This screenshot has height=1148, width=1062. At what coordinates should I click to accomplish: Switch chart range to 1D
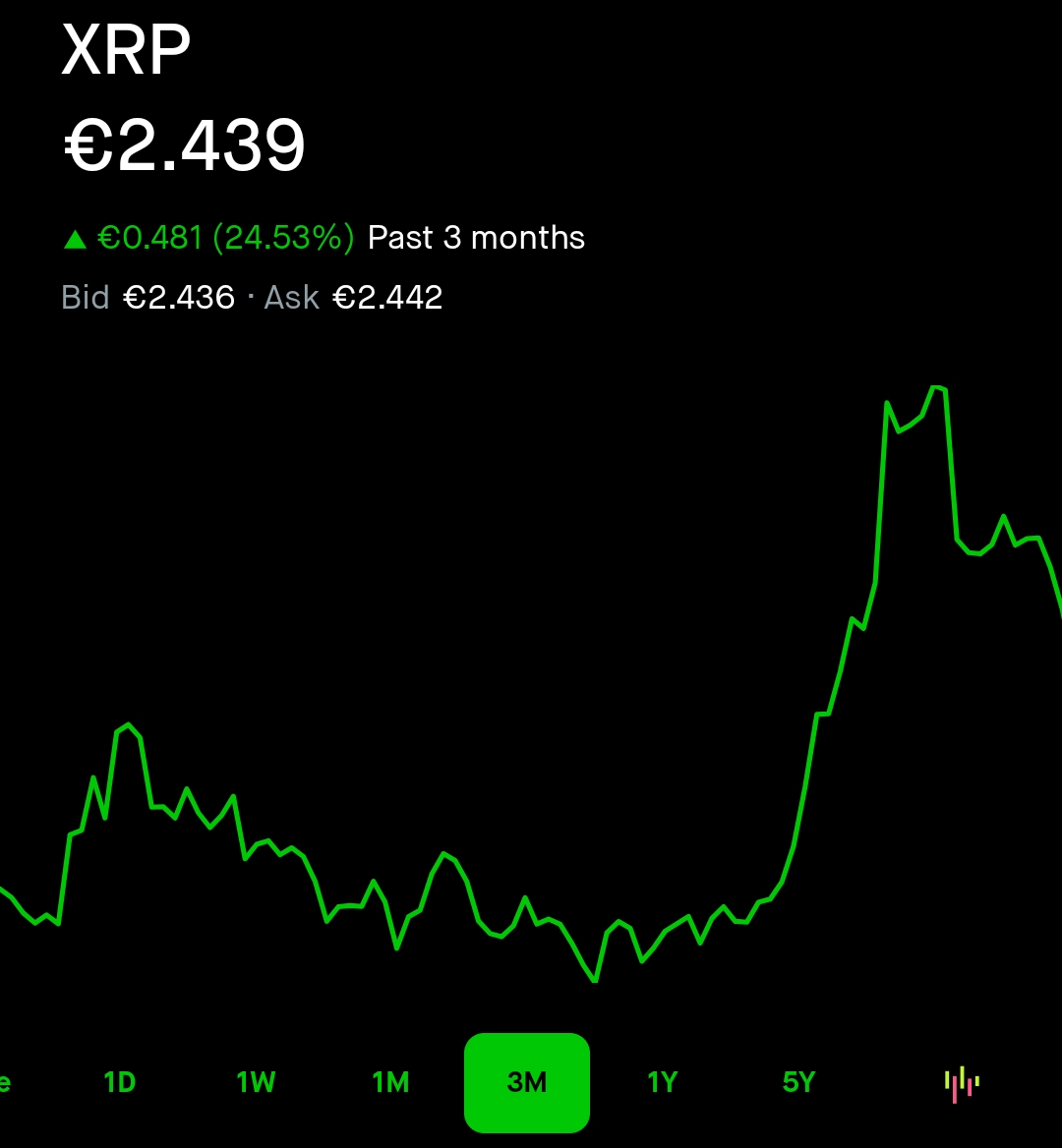[120, 1082]
